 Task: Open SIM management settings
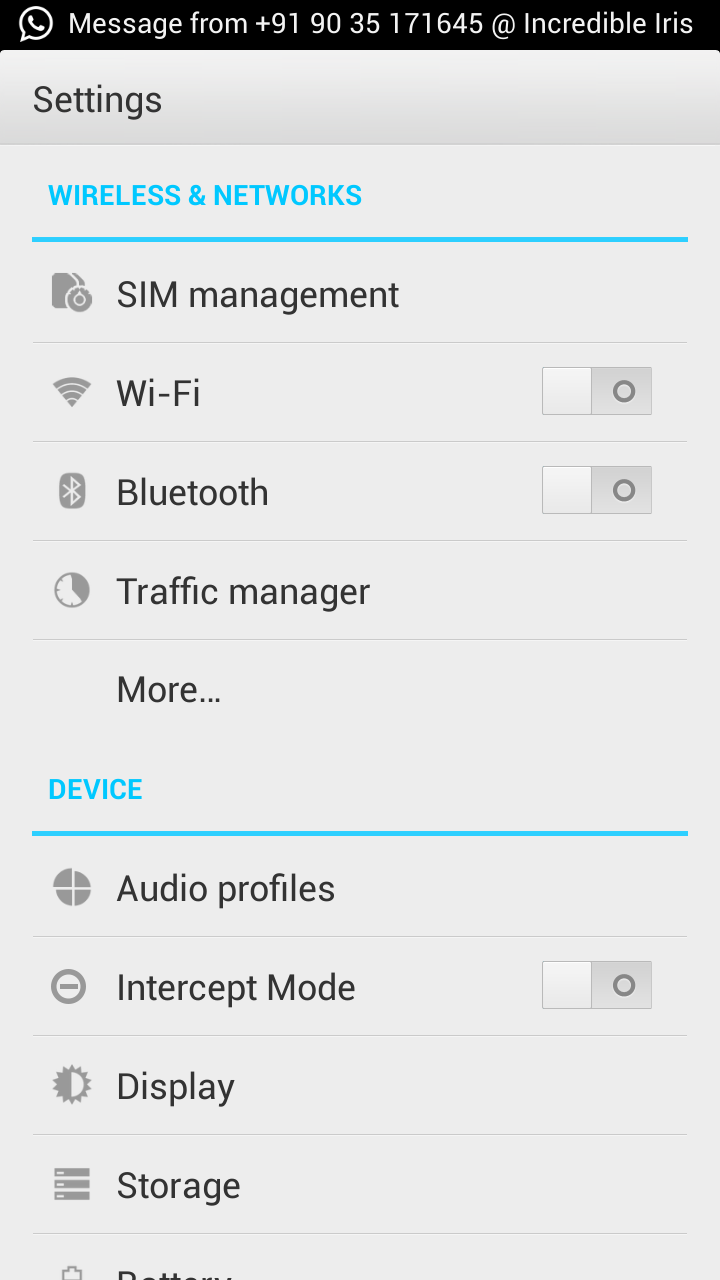258,294
